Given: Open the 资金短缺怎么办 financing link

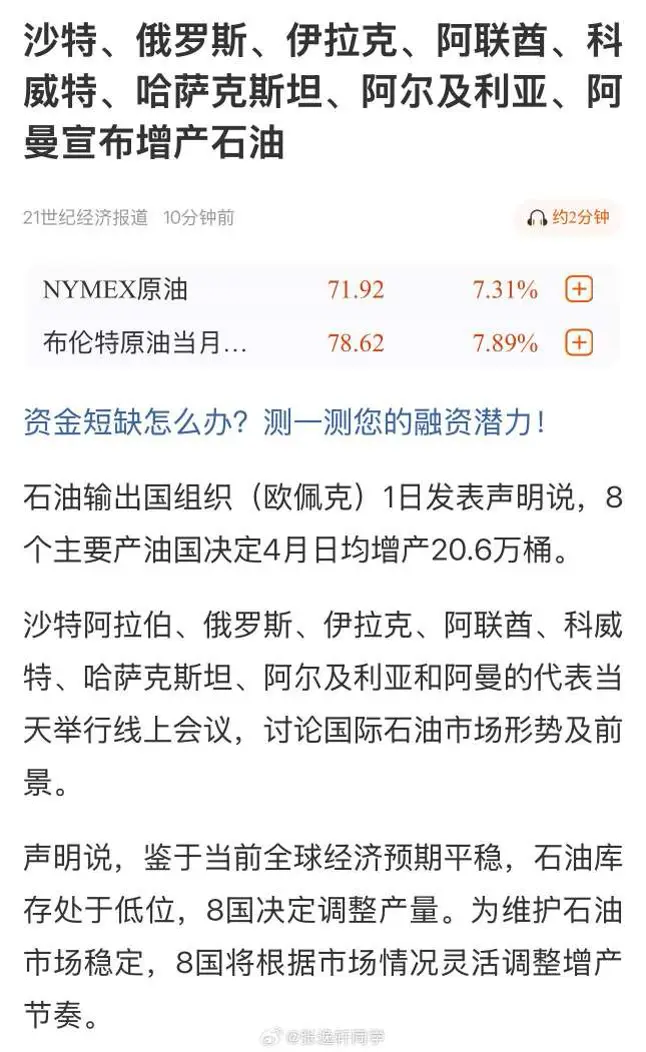Looking at the screenshot, I should (x=285, y=423).
